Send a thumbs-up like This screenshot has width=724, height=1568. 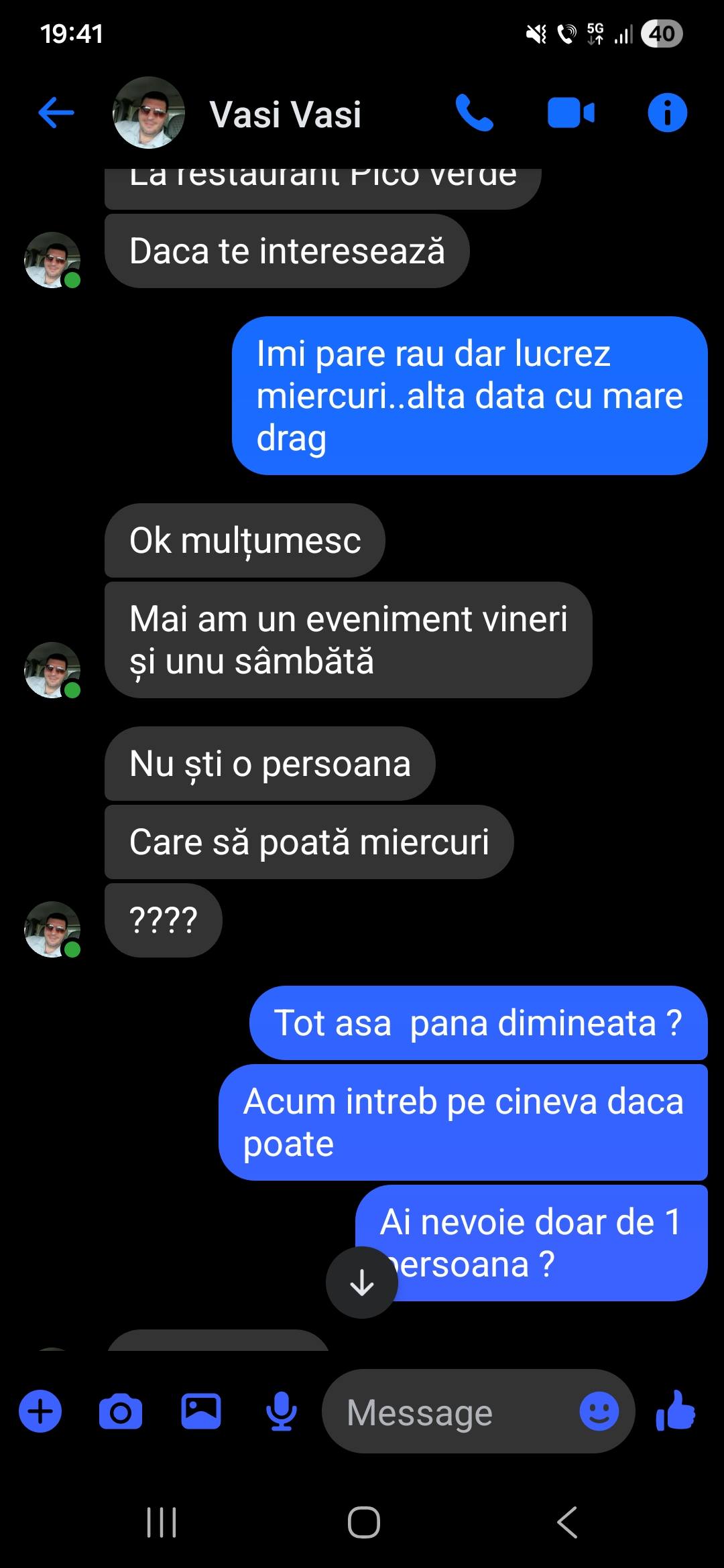676,1410
